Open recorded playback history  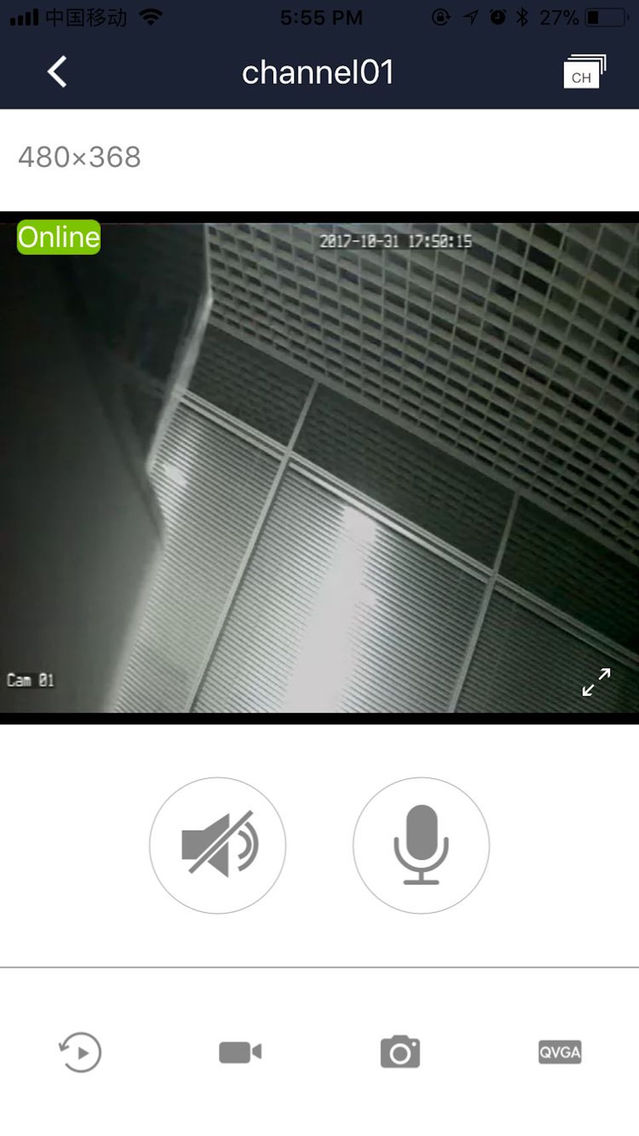point(80,1052)
